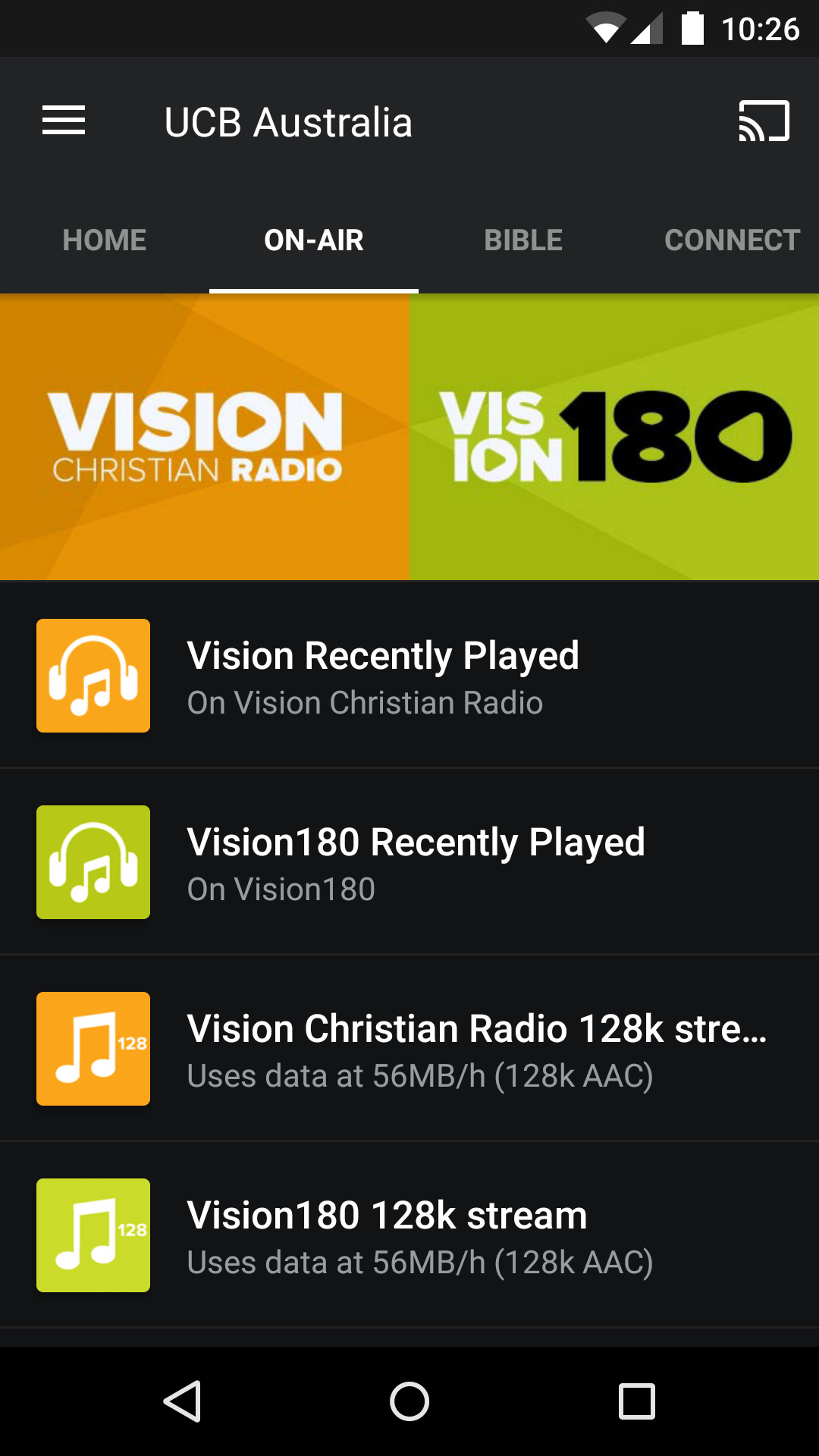Start the Vision Christian Radio 128k stream

pos(455,1048)
